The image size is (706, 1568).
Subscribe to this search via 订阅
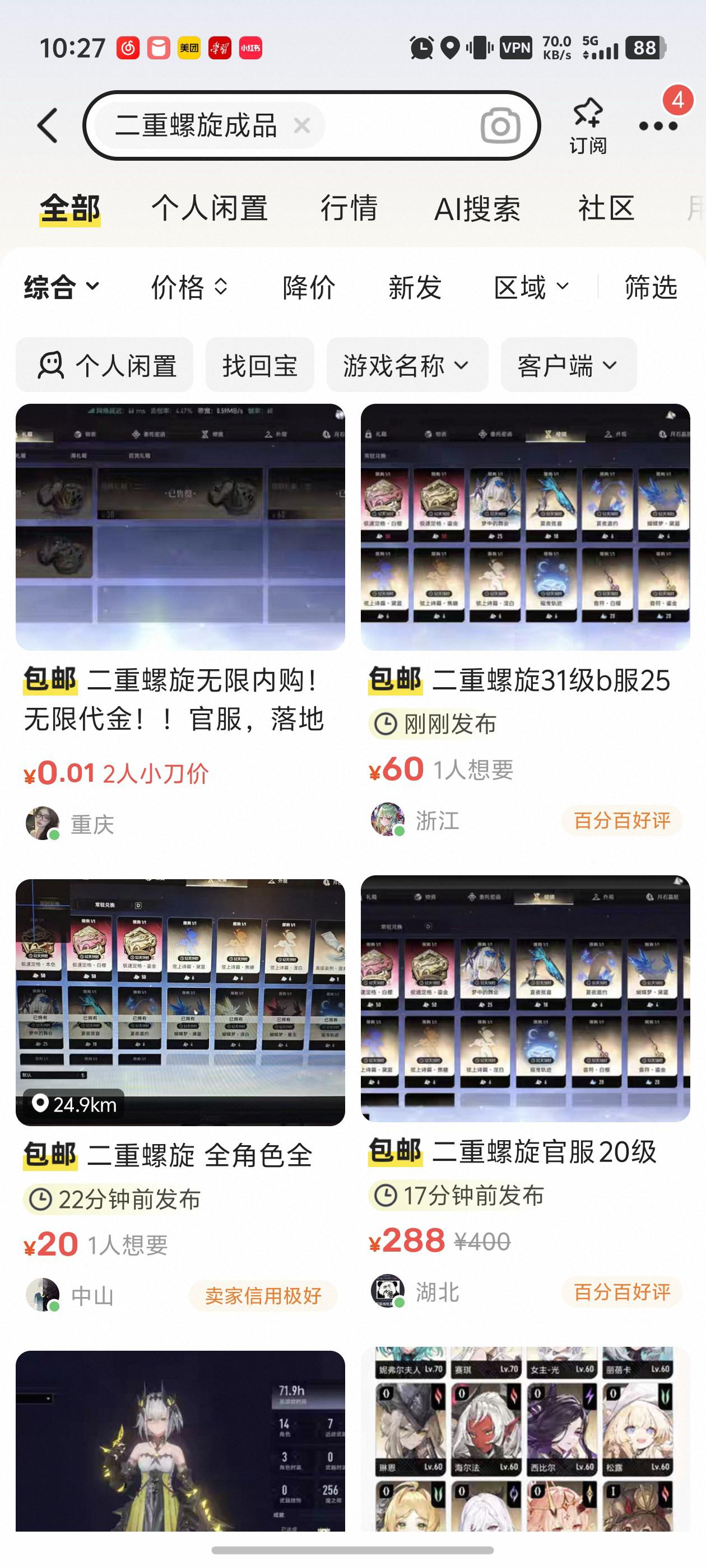pos(587,126)
